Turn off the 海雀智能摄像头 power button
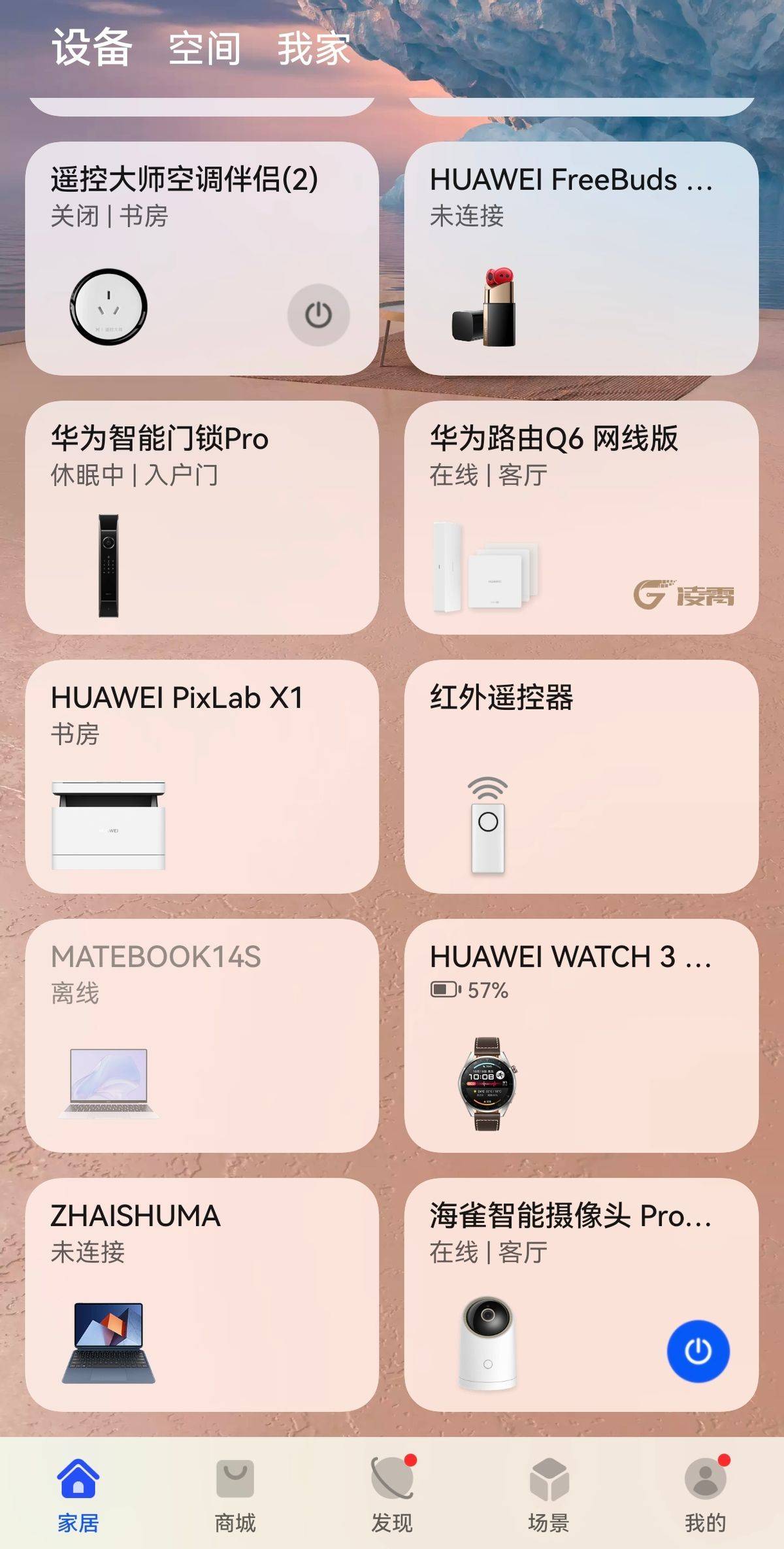Viewport: 784px width, 1549px height. 698,1351
